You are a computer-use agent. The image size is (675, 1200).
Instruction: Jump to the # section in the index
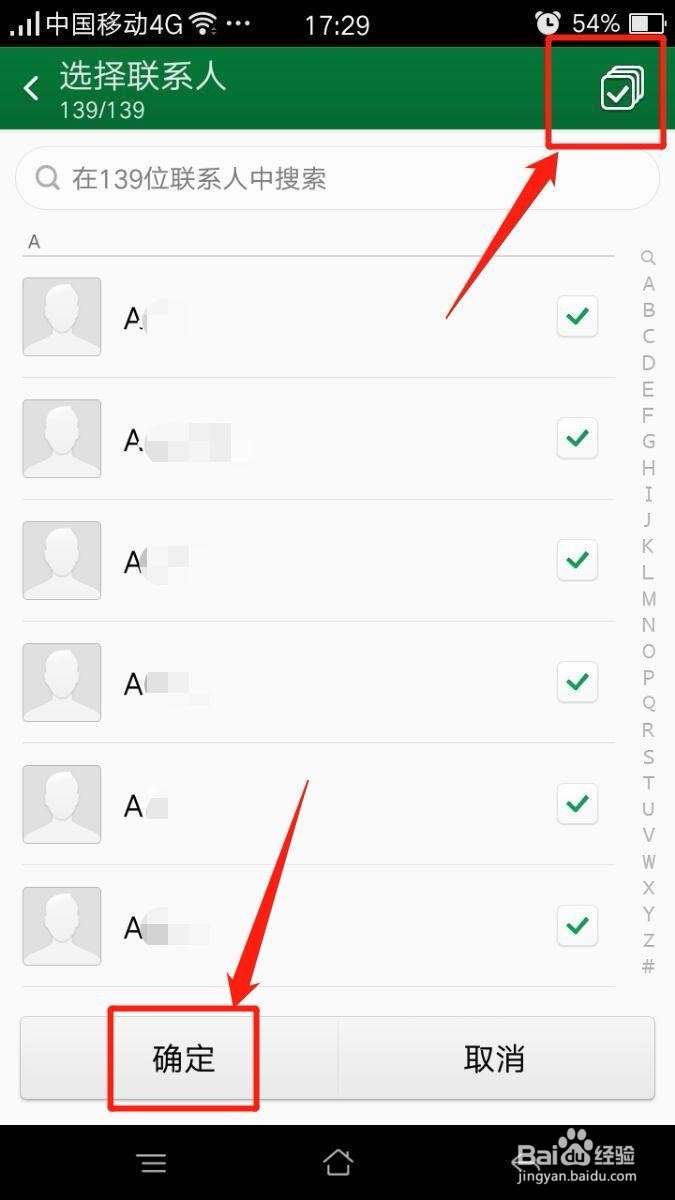click(x=649, y=966)
